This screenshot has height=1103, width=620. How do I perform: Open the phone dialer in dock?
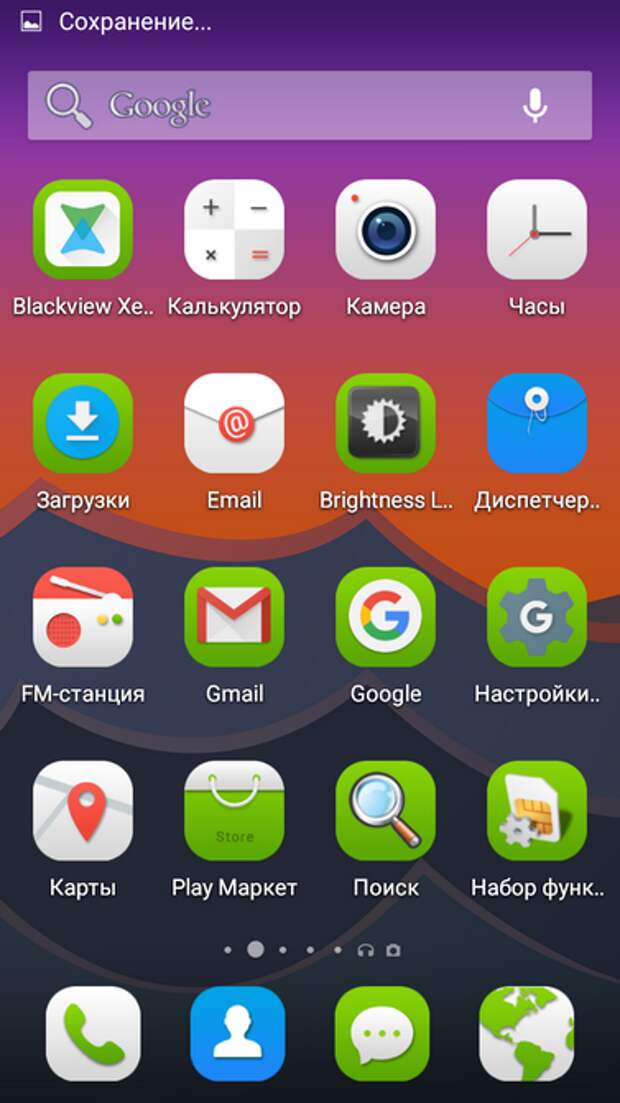pyautogui.click(x=93, y=1033)
